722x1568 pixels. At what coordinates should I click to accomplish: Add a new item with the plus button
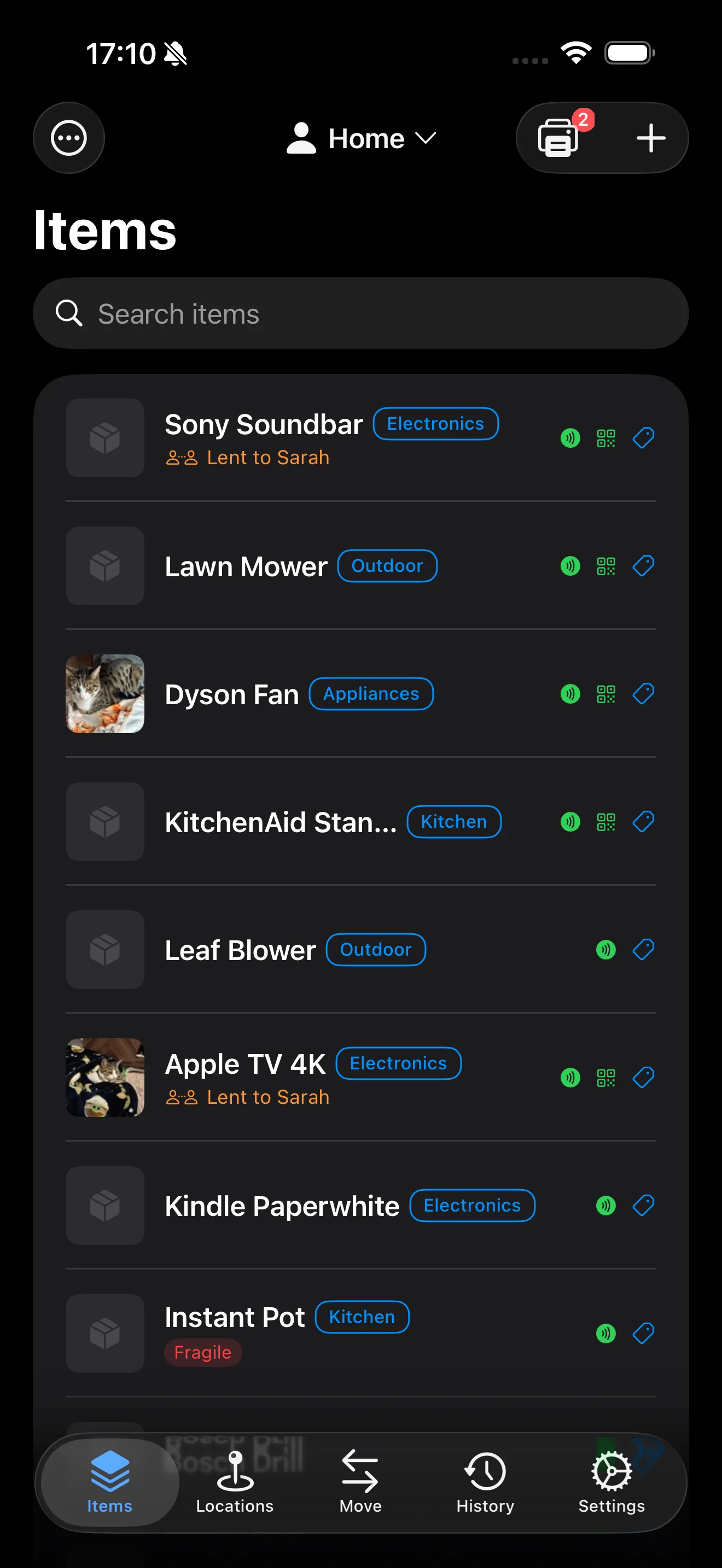point(650,138)
